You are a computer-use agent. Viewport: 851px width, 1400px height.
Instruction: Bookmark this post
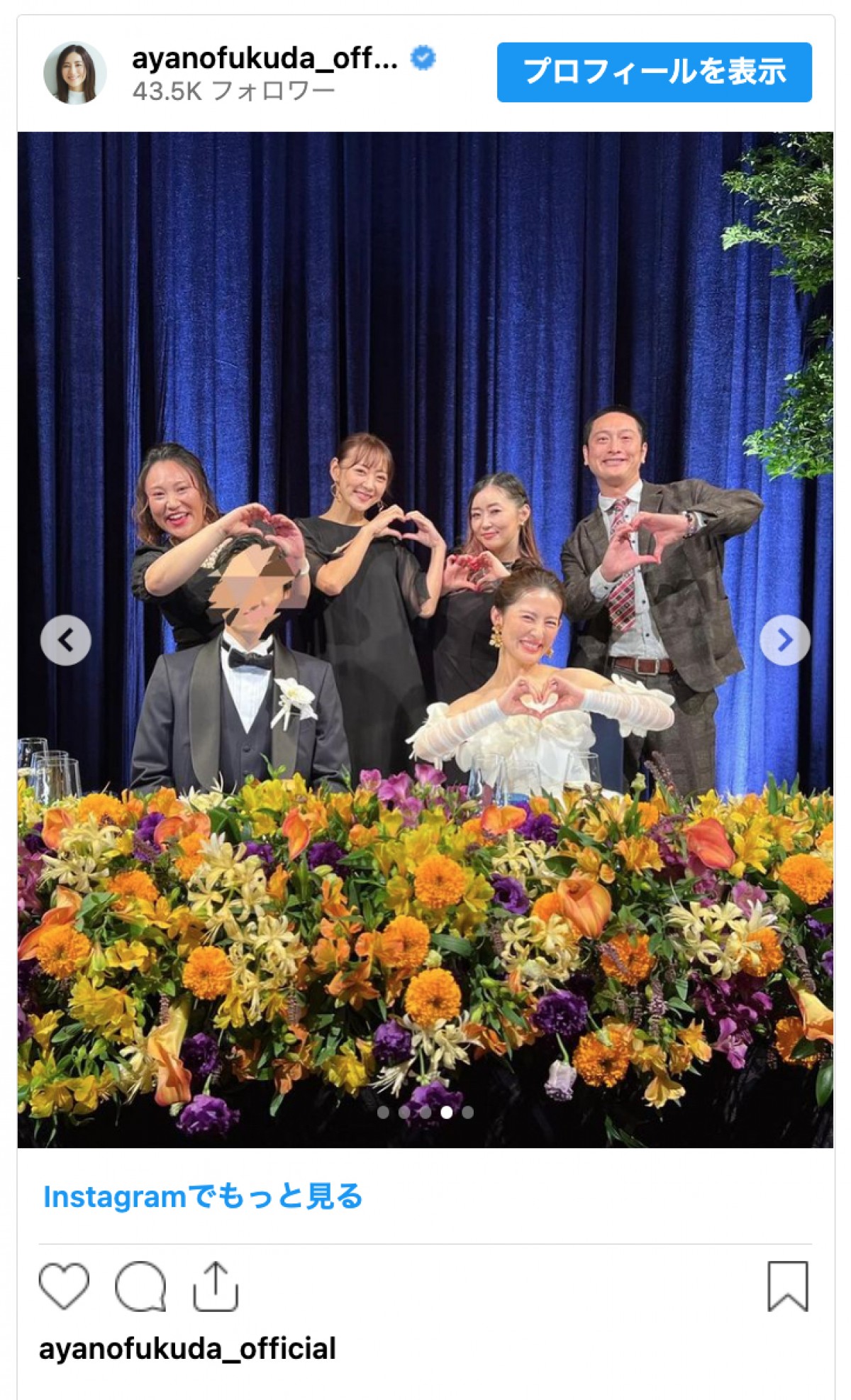click(787, 1286)
